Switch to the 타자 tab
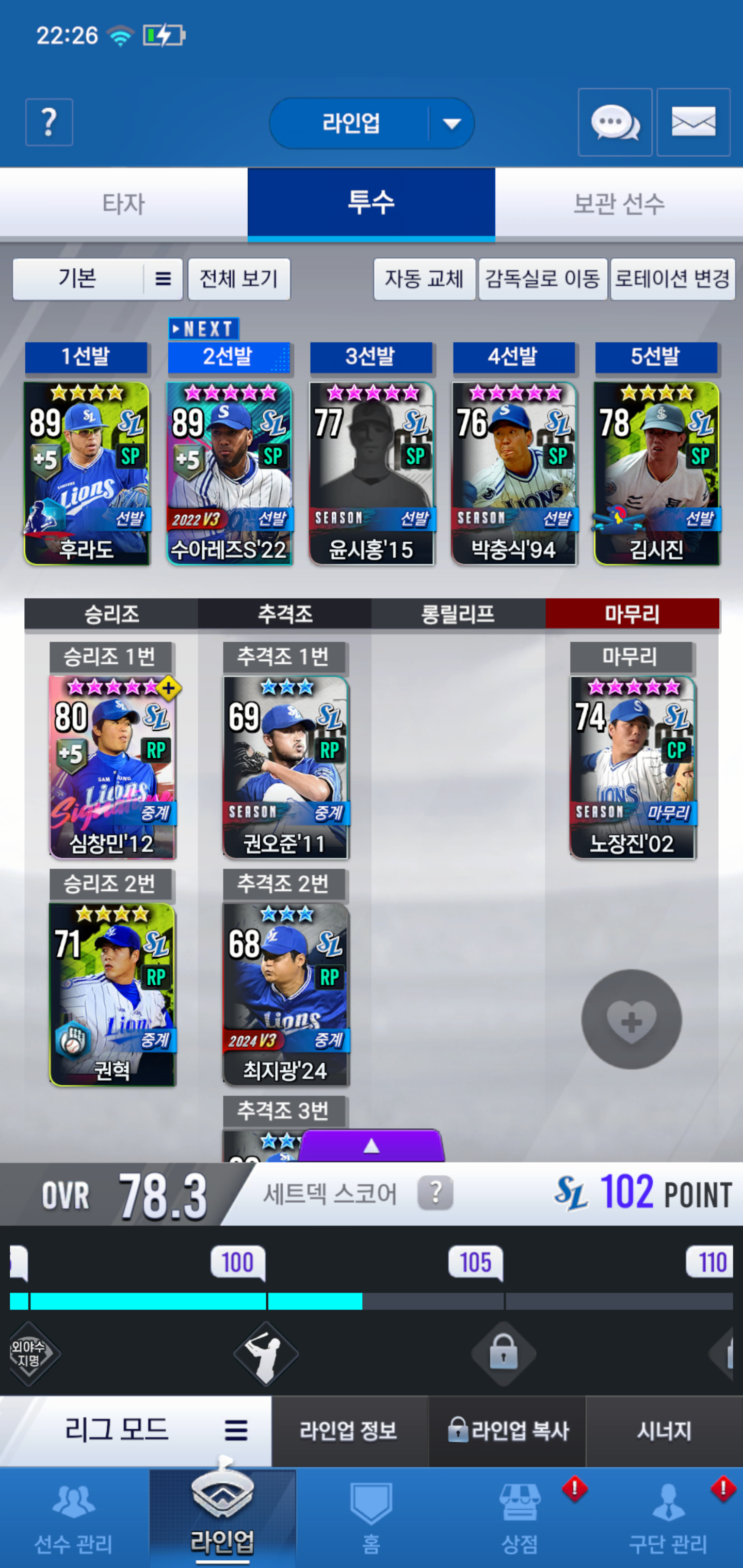 [124, 203]
